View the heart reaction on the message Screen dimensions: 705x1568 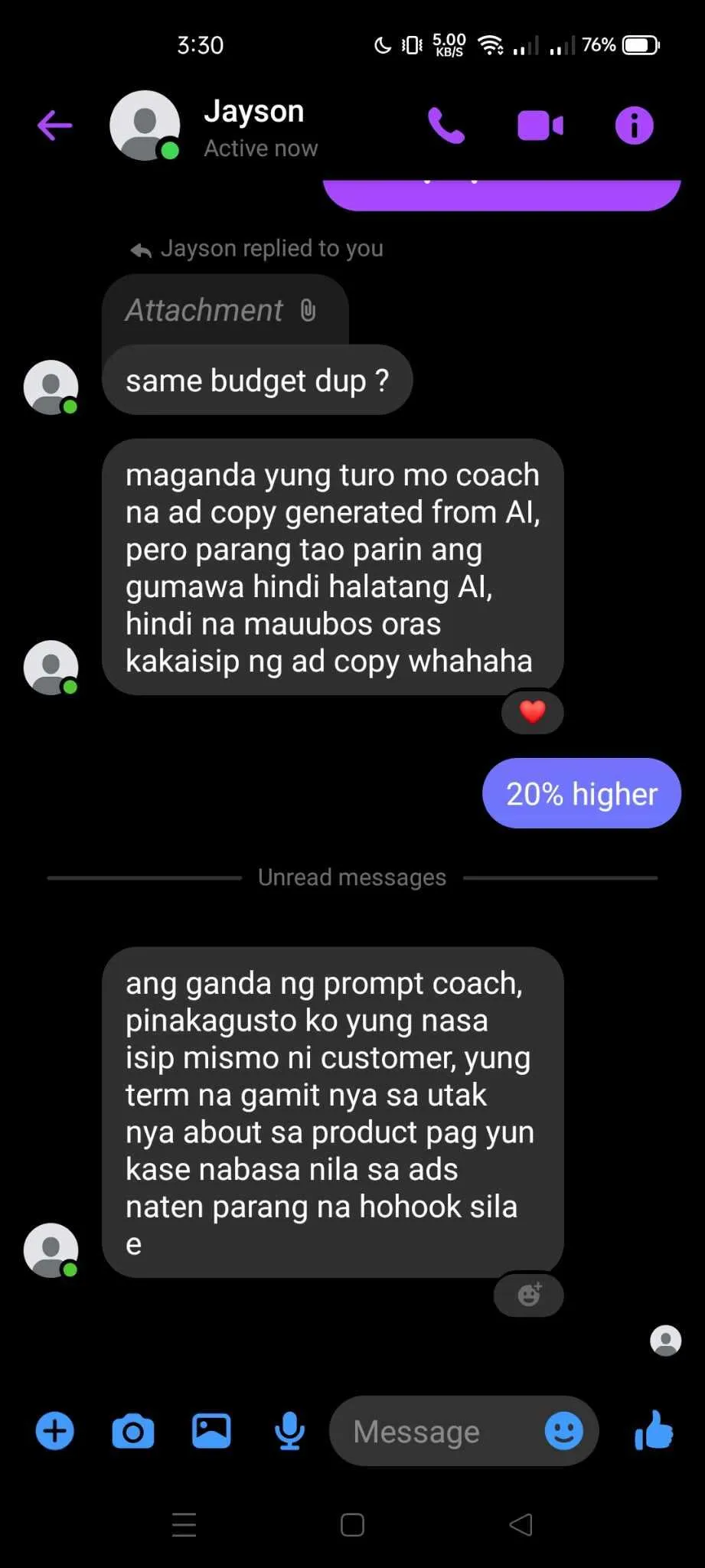coord(533,712)
